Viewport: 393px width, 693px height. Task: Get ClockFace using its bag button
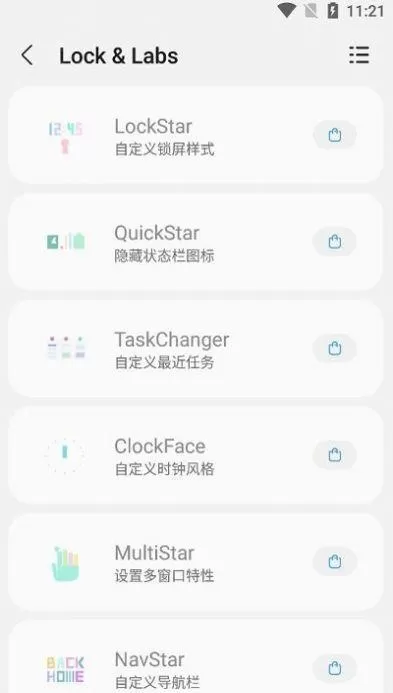click(335, 455)
